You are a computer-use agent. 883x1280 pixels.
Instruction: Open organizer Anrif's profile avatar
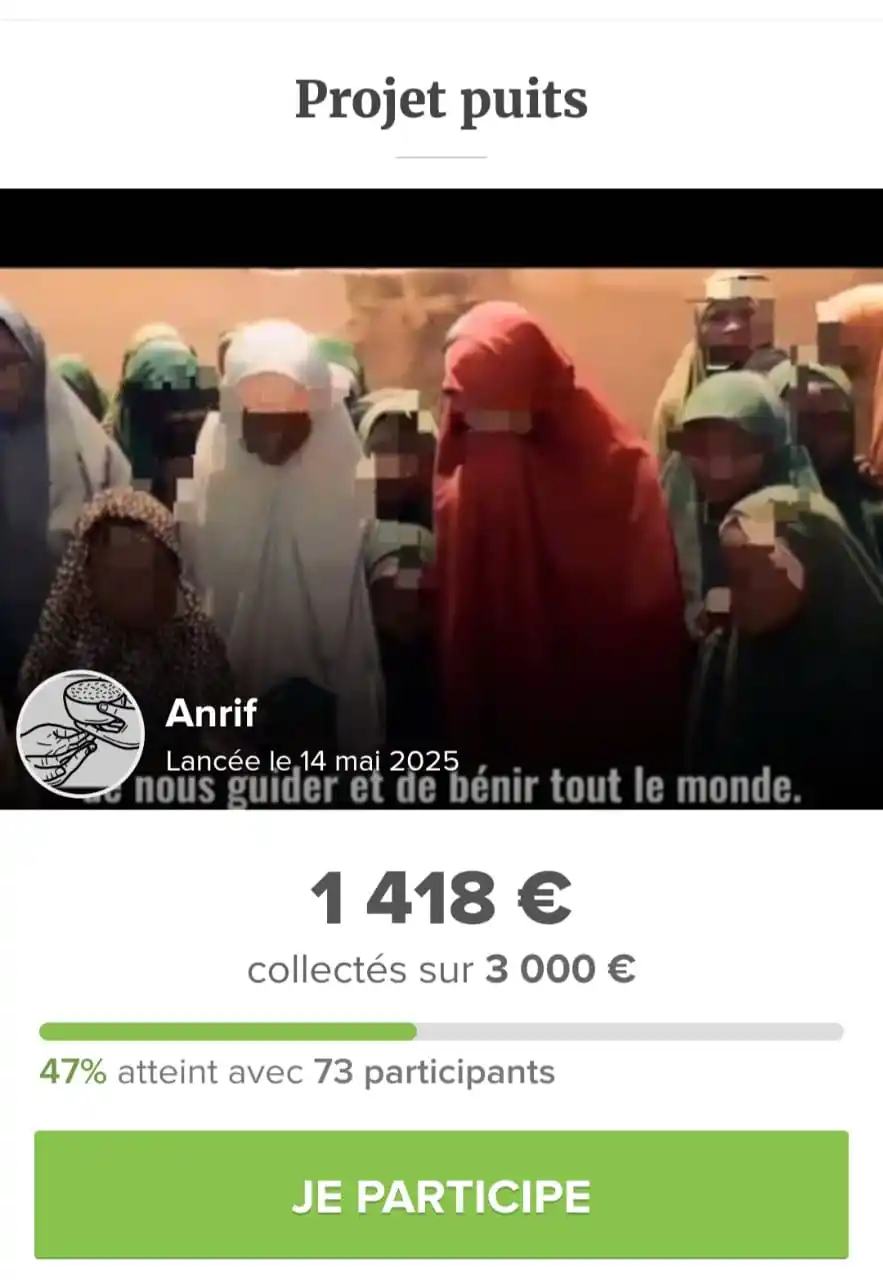click(x=80, y=733)
